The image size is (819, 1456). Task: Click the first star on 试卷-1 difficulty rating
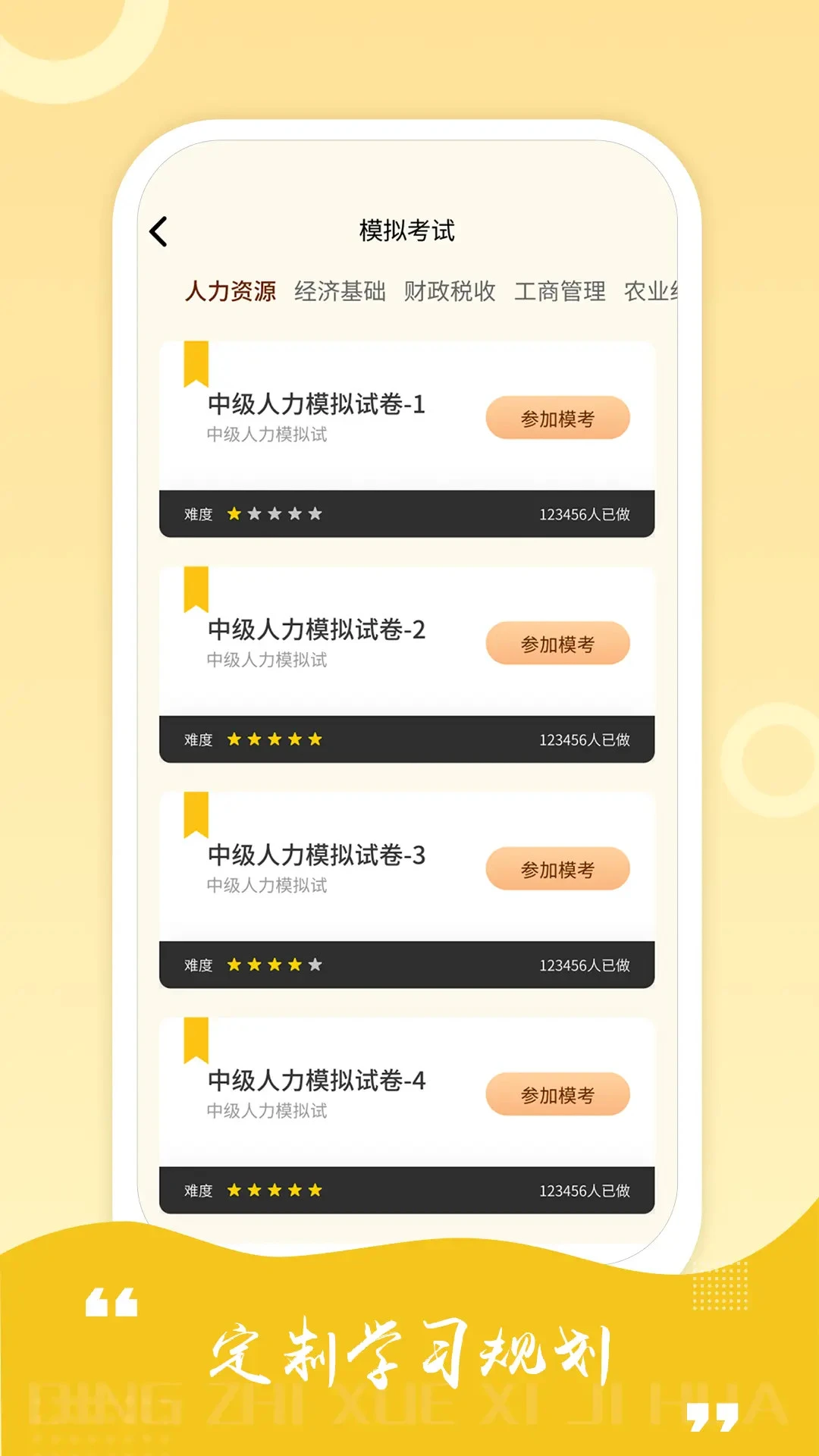pos(235,514)
